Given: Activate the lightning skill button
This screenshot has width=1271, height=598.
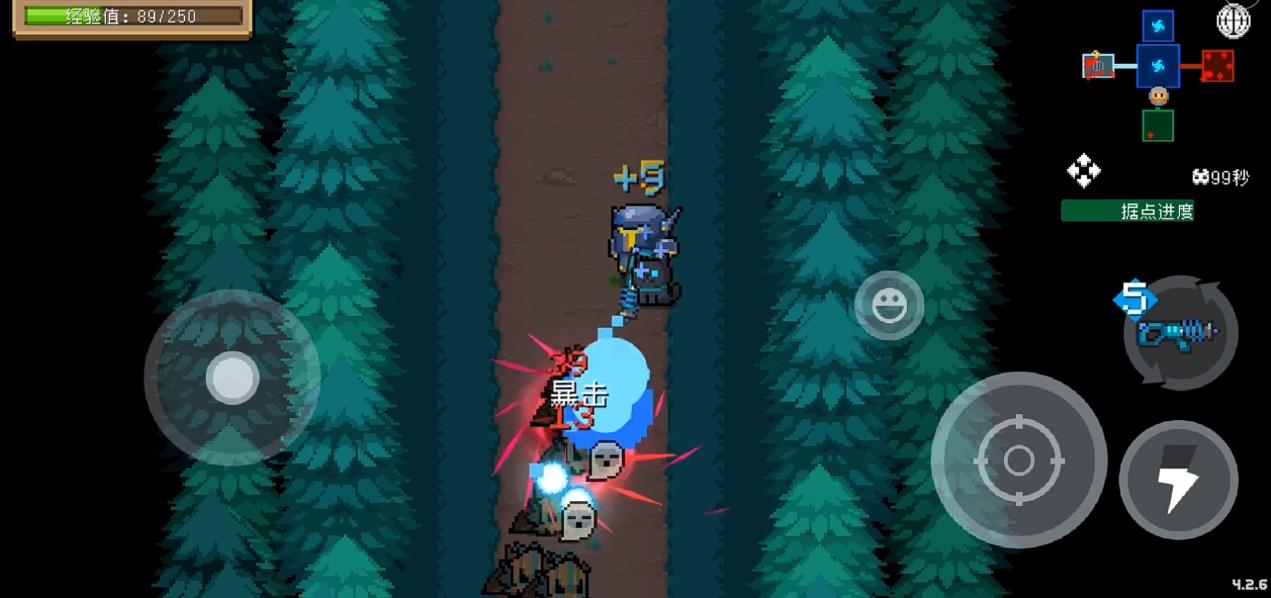Looking at the screenshot, I should point(1178,480).
